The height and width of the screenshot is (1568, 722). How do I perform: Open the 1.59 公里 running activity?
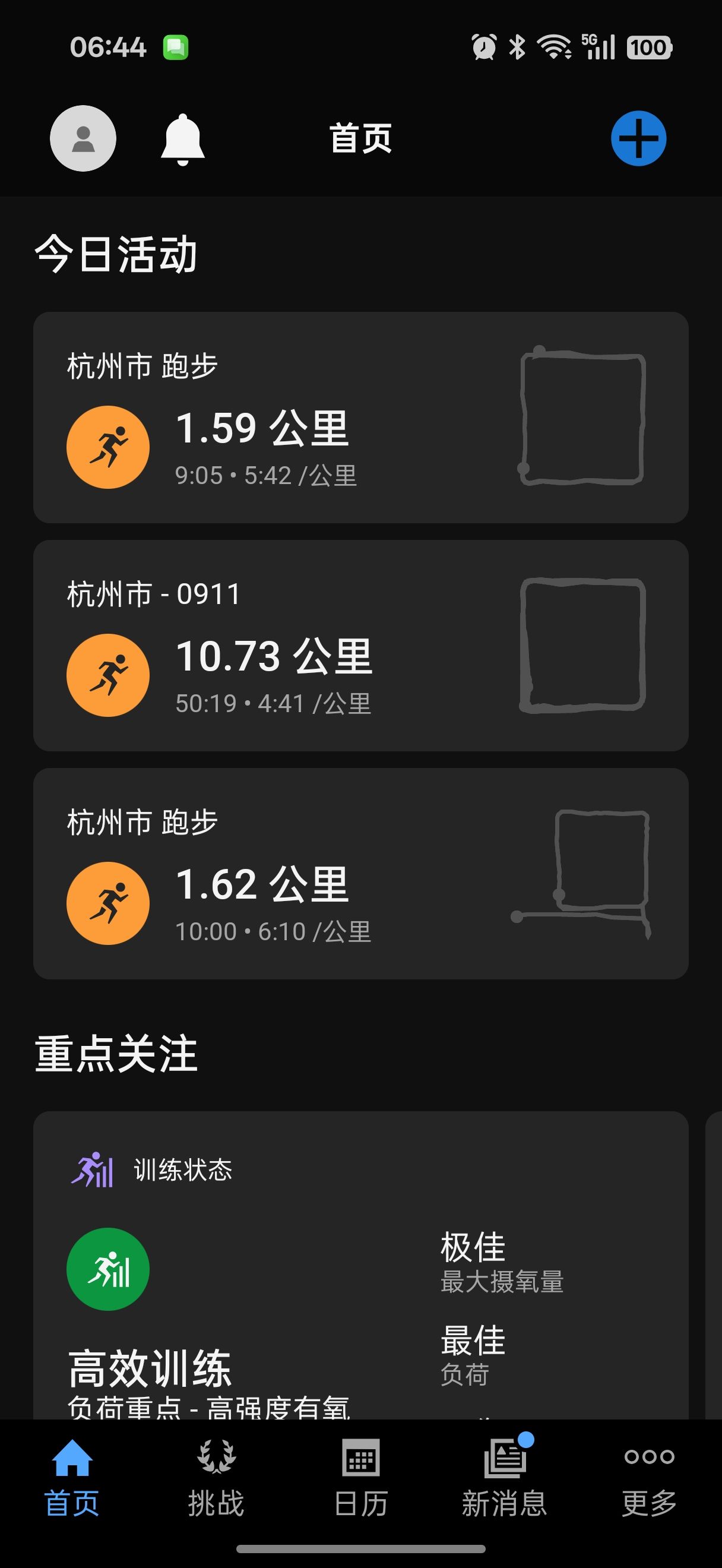pos(360,418)
